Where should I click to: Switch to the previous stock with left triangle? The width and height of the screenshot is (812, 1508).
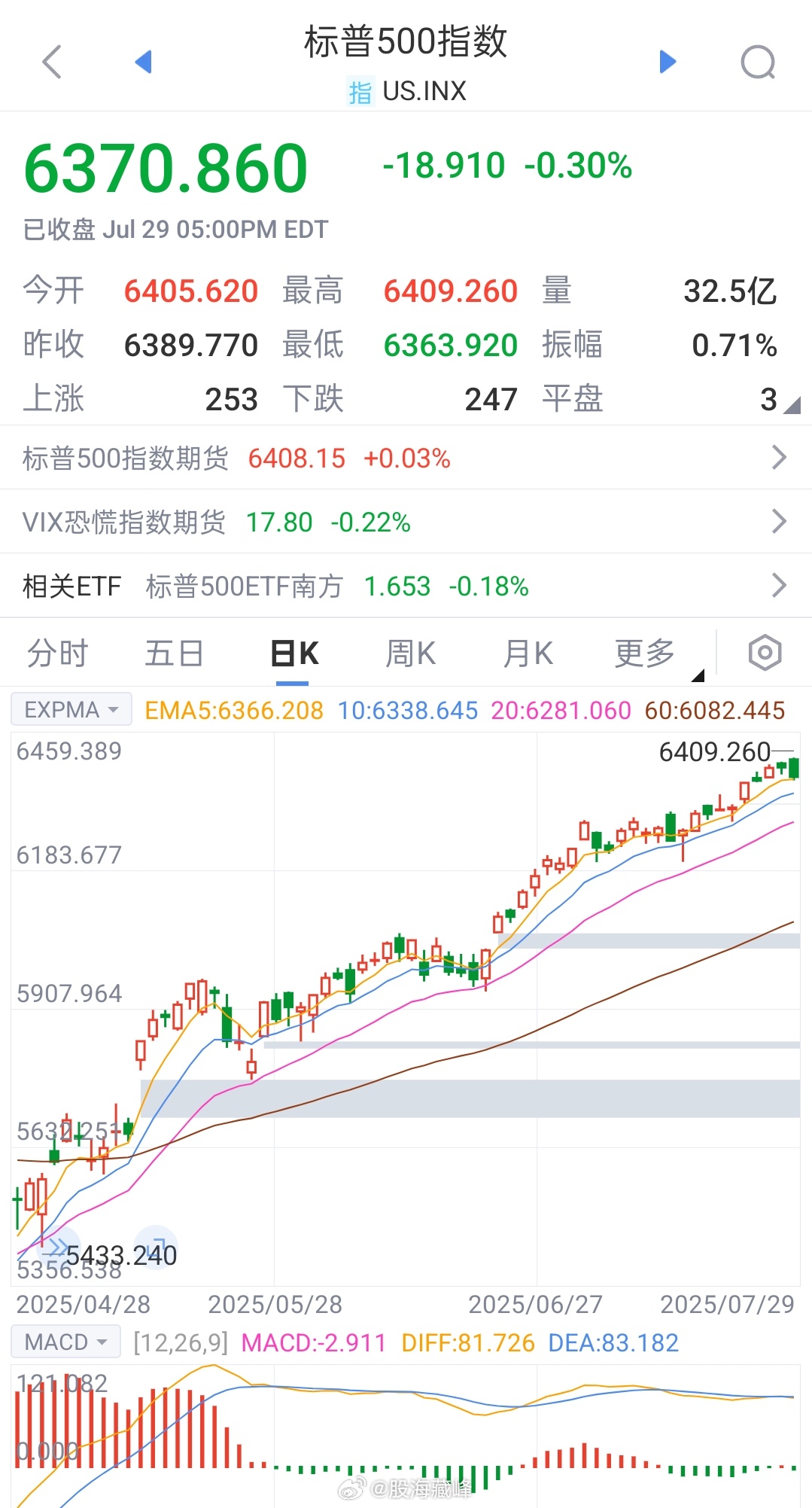(x=144, y=62)
